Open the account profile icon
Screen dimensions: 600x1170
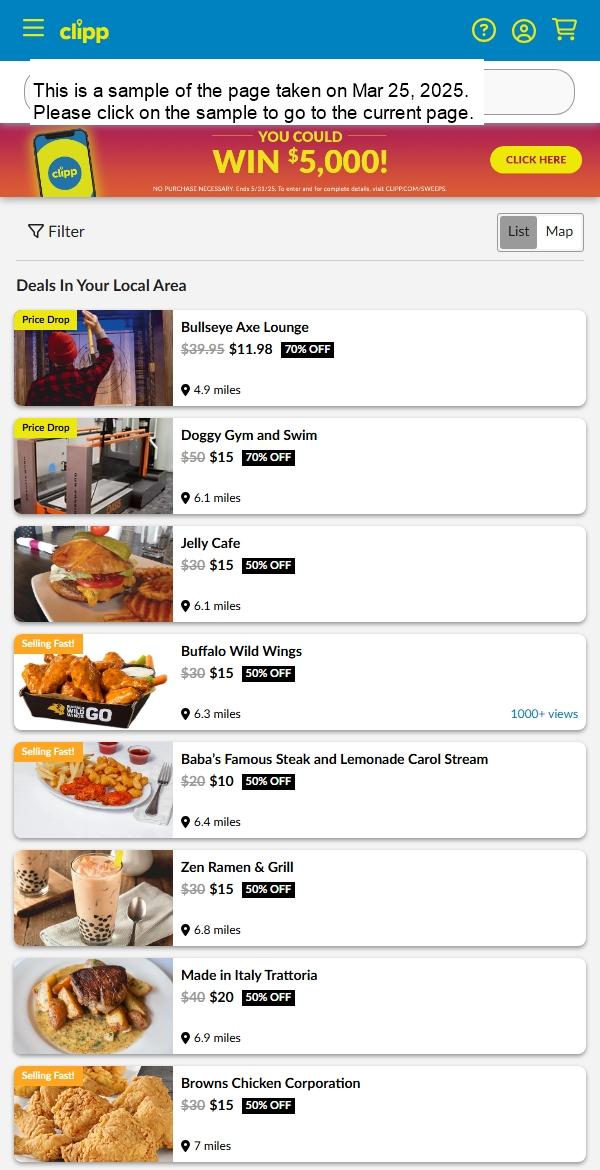tap(524, 31)
